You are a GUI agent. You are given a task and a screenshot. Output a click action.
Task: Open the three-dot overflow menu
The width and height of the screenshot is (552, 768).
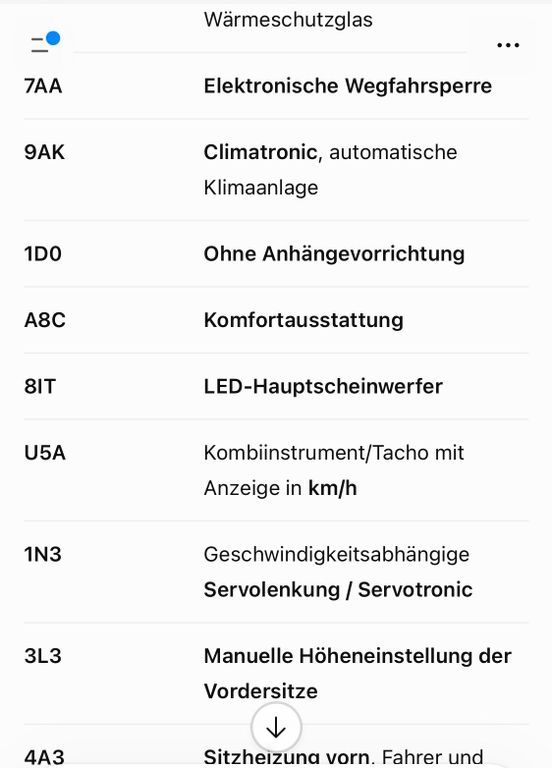tap(507, 45)
